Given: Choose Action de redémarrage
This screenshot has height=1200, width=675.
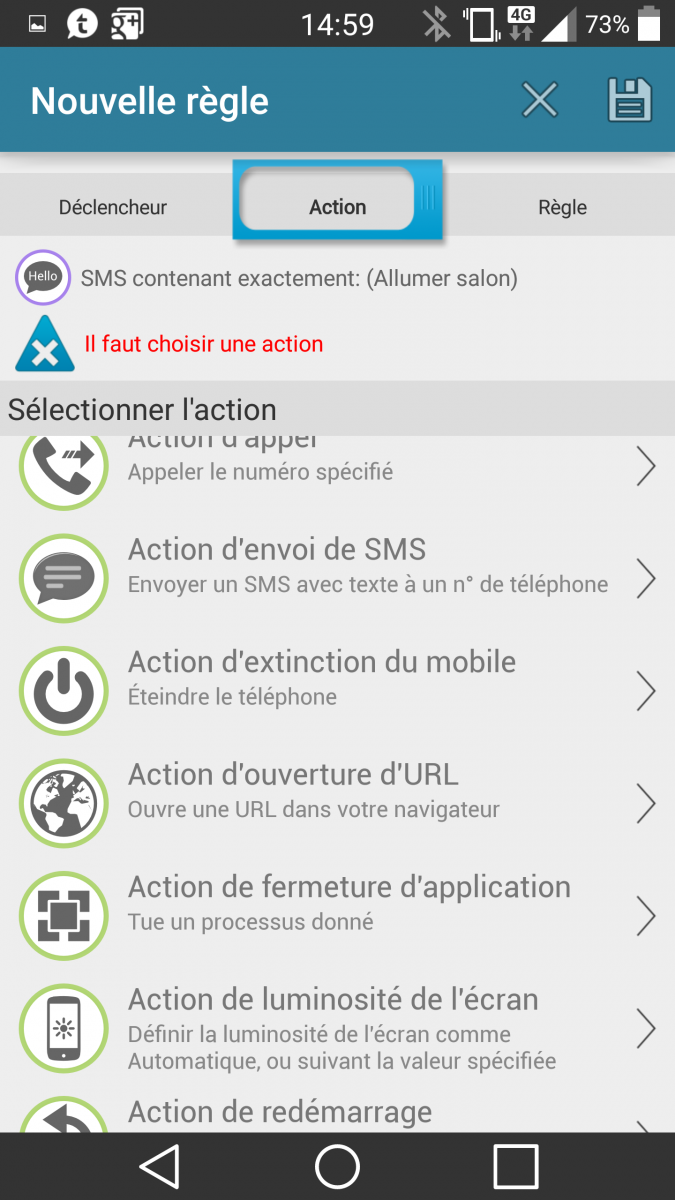Looking at the screenshot, I should 337,1115.
